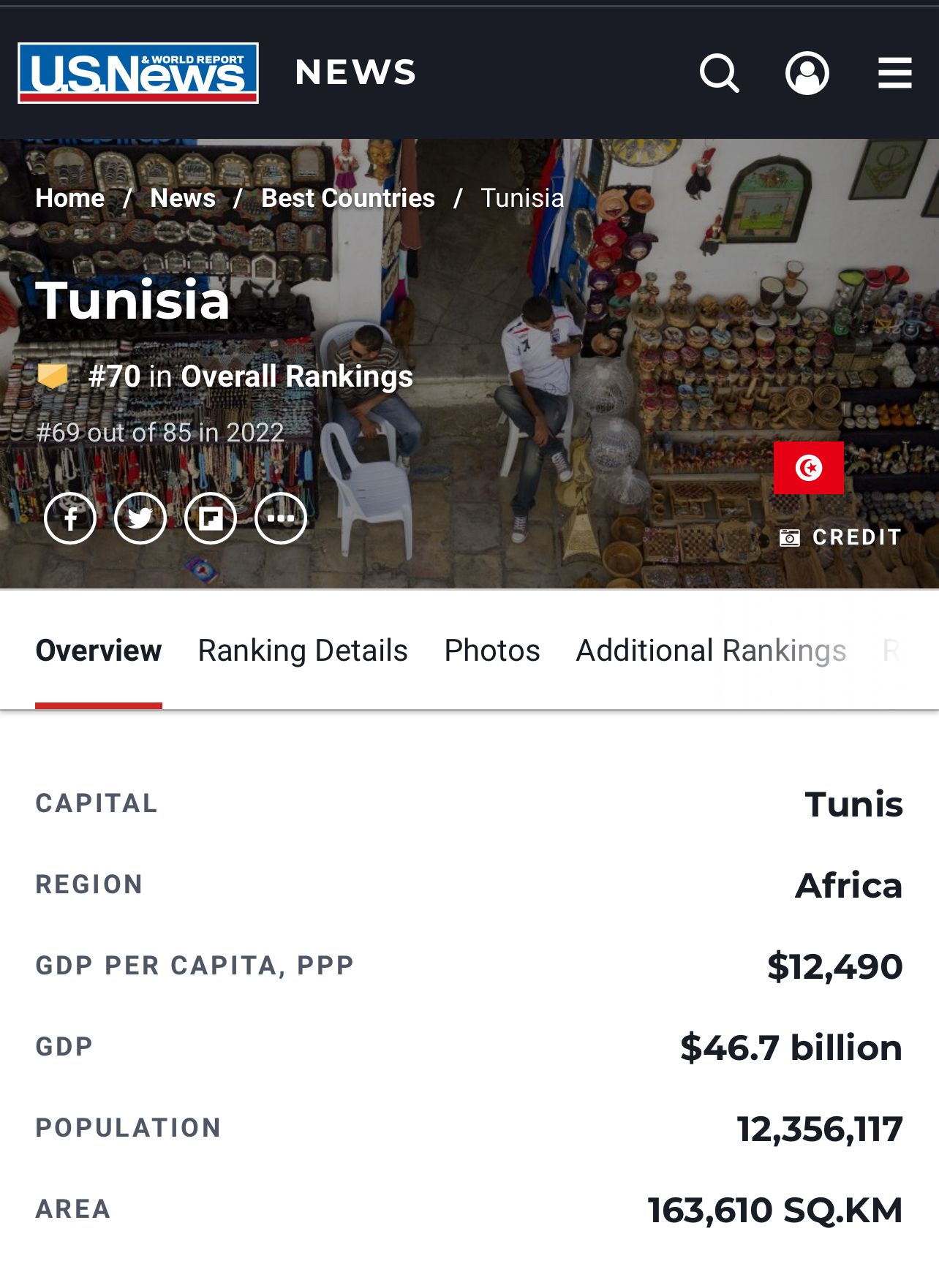
Task: Open the Overall Rankings link
Action: (x=296, y=376)
